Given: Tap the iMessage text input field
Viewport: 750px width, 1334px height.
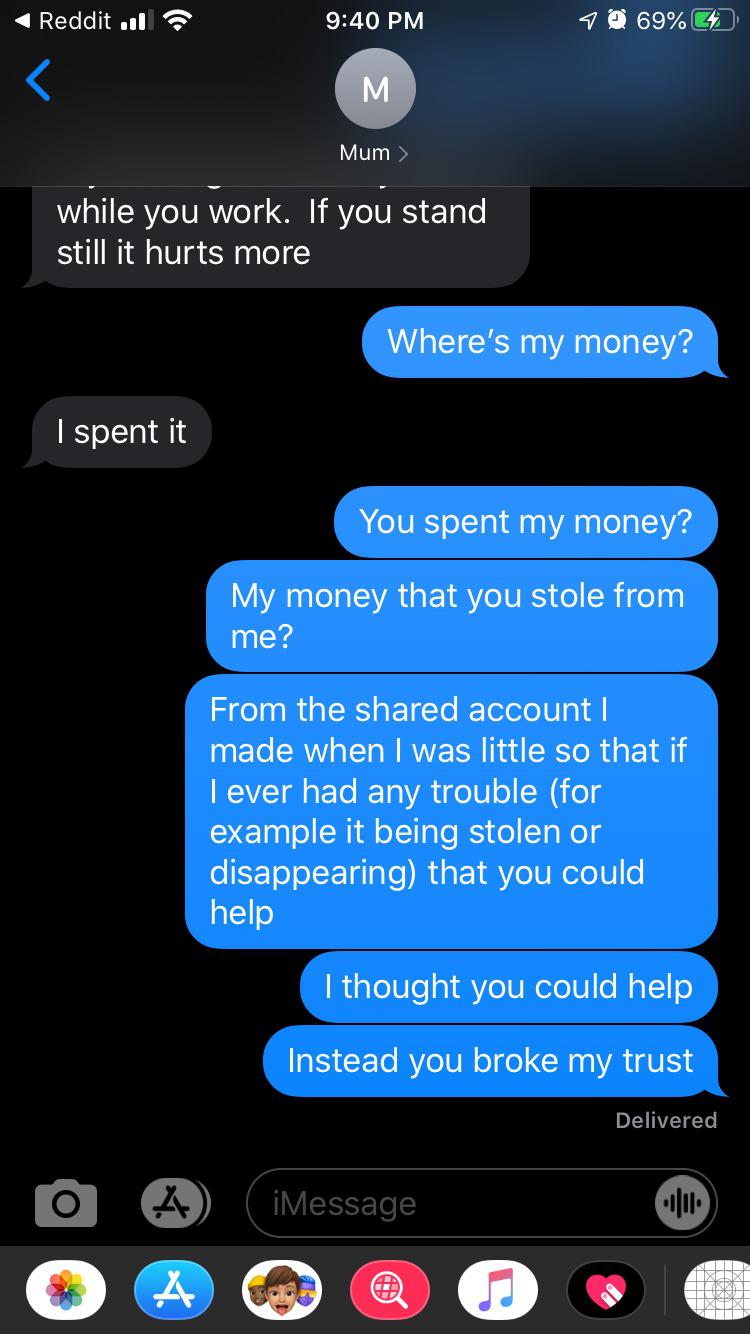Looking at the screenshot, I should pos(450,1203).
